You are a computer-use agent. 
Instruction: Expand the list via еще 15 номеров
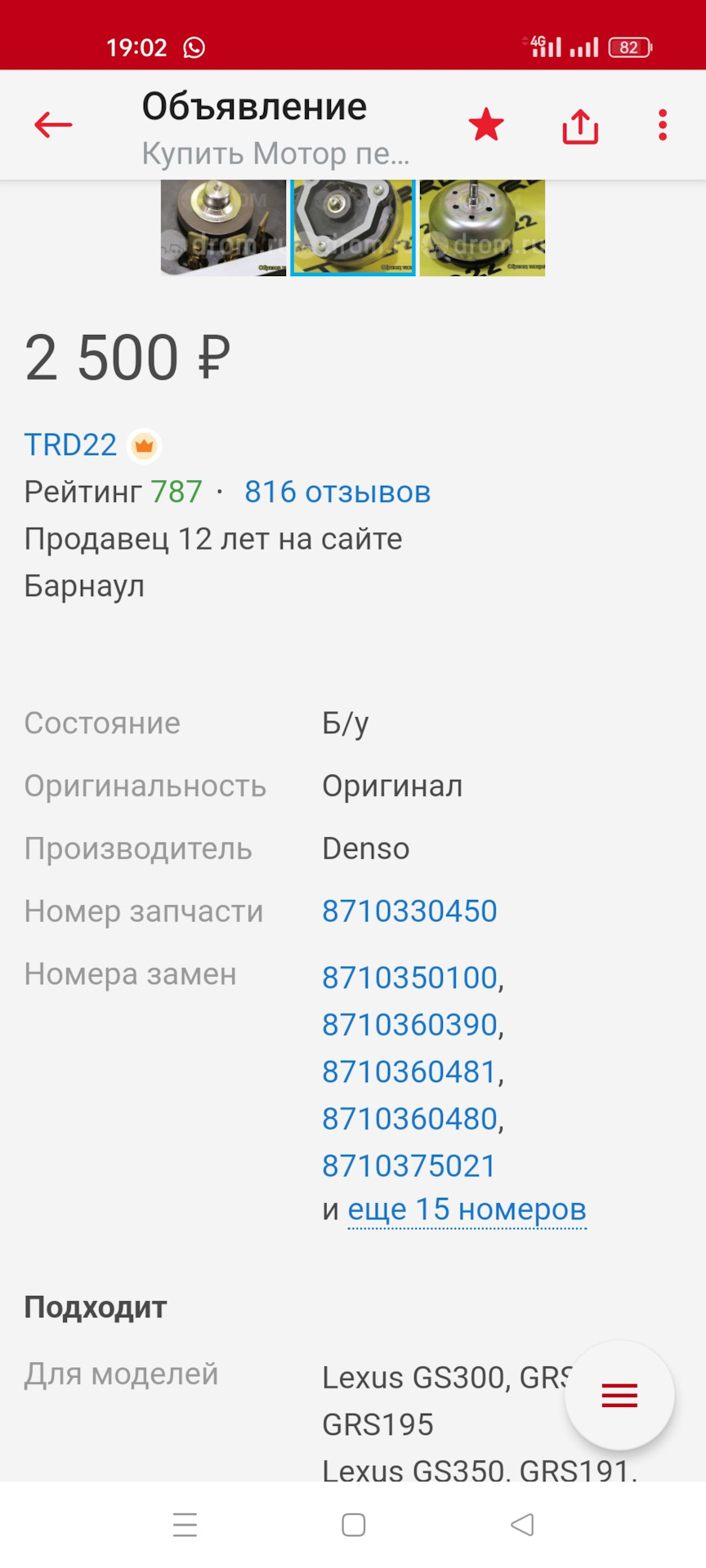coord(467,1209)
